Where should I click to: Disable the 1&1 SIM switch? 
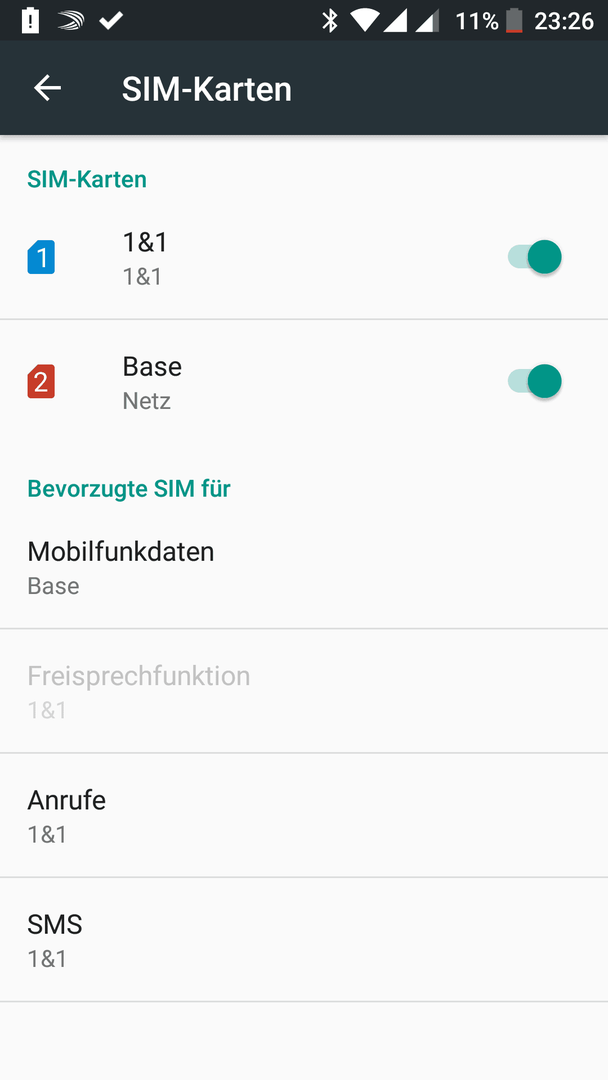tap(535, 257)
